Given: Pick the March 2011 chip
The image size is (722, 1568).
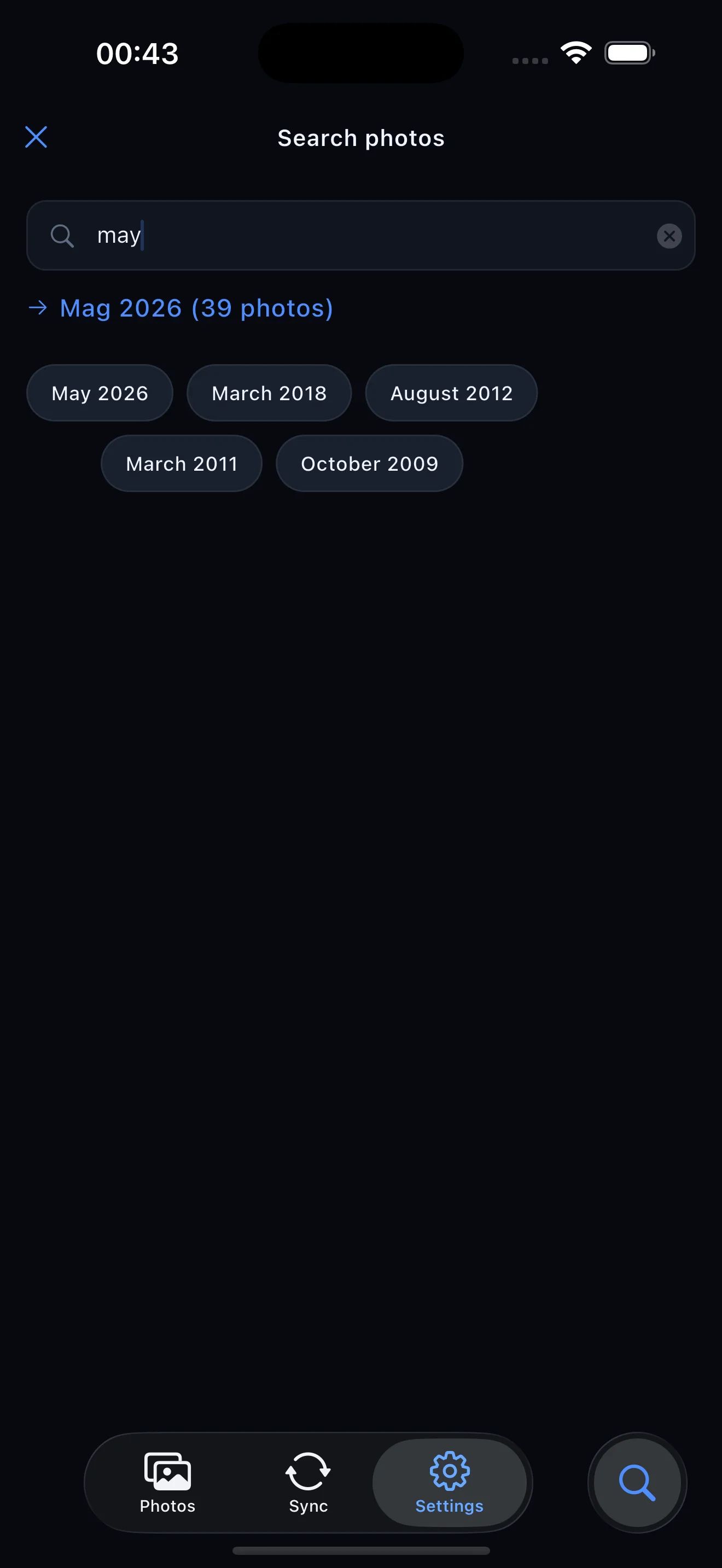Looking at the screenshot, I should [x=182, y=464].
